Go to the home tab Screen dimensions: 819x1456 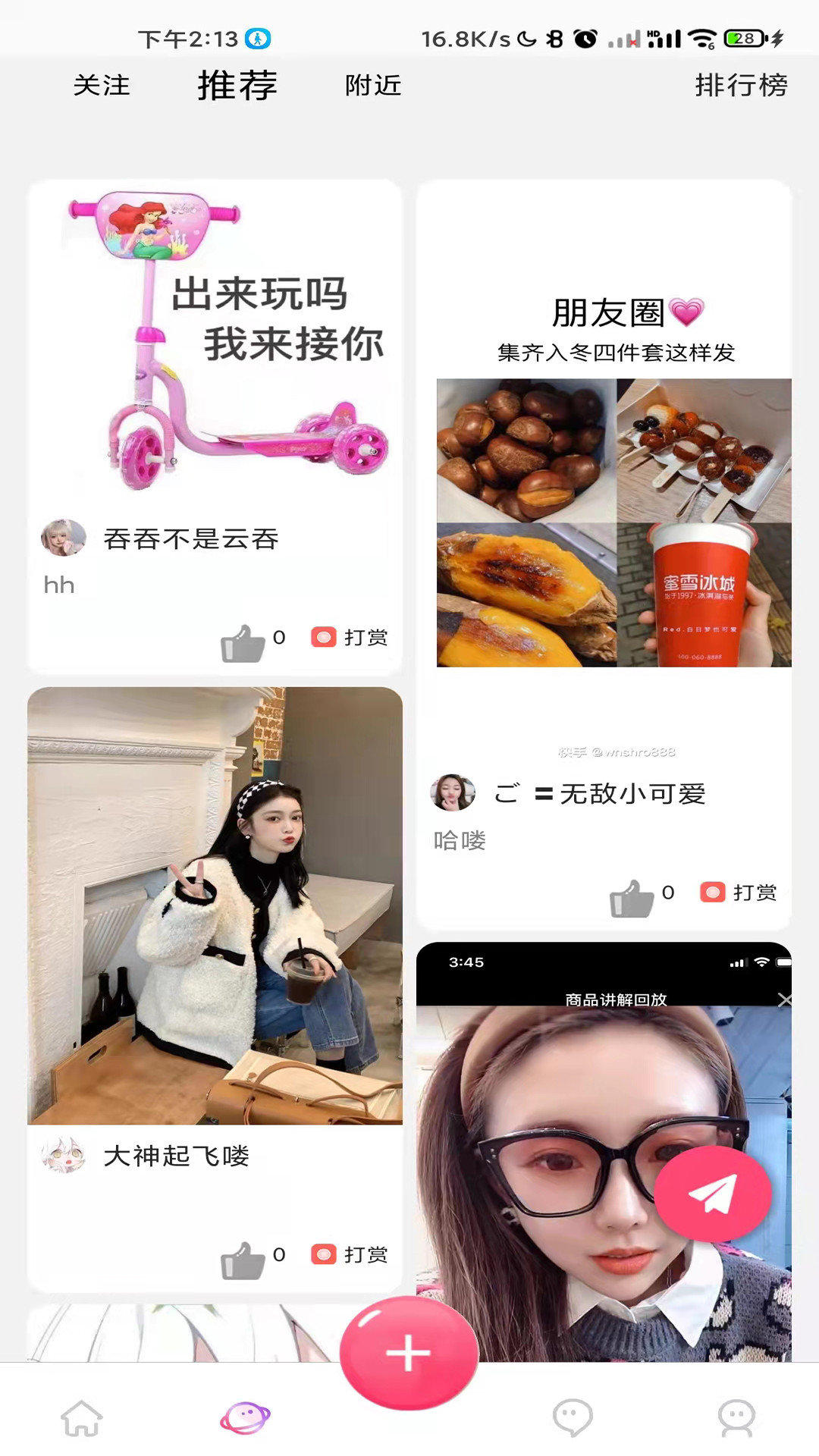82,1417
